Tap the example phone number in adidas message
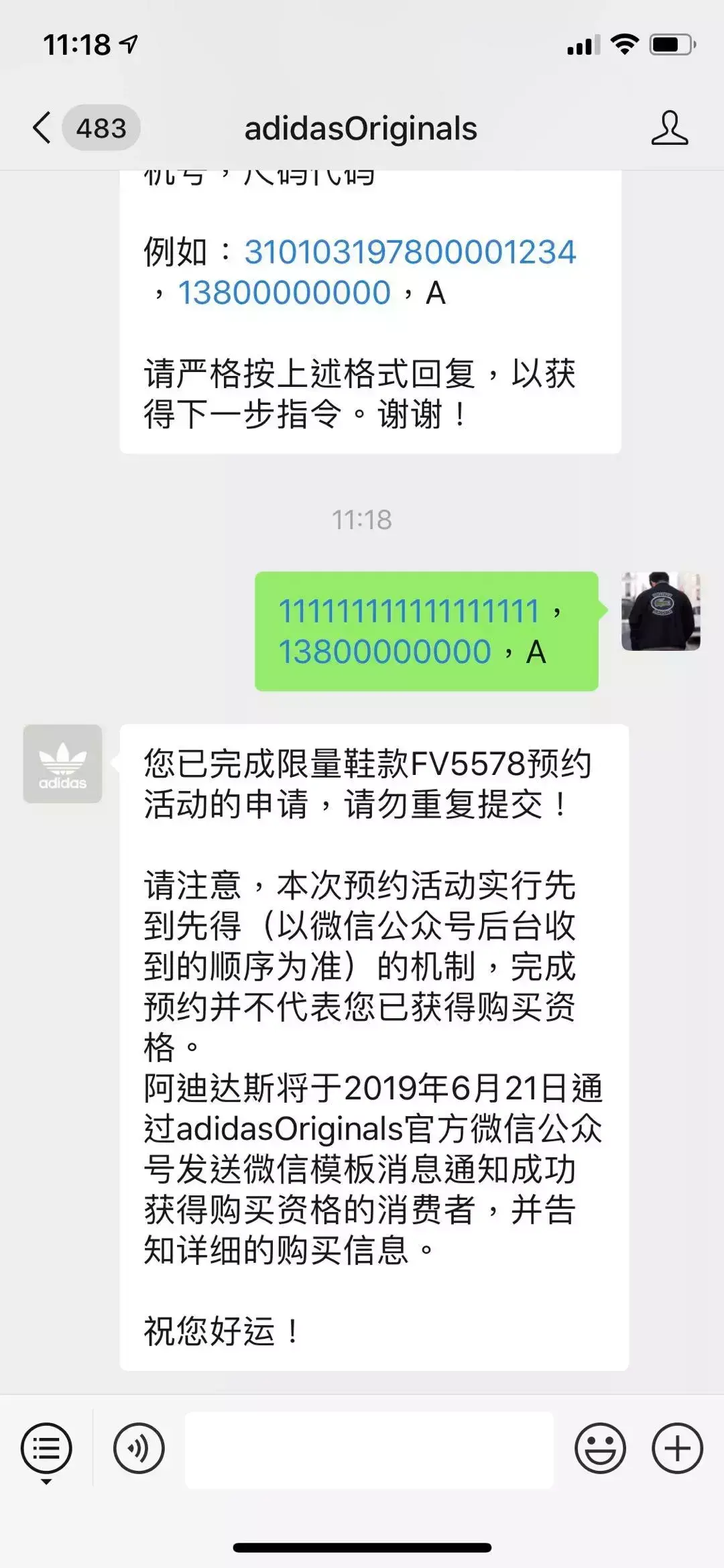The width and height of the screenshot is (724, 1568). click(284, 294)
